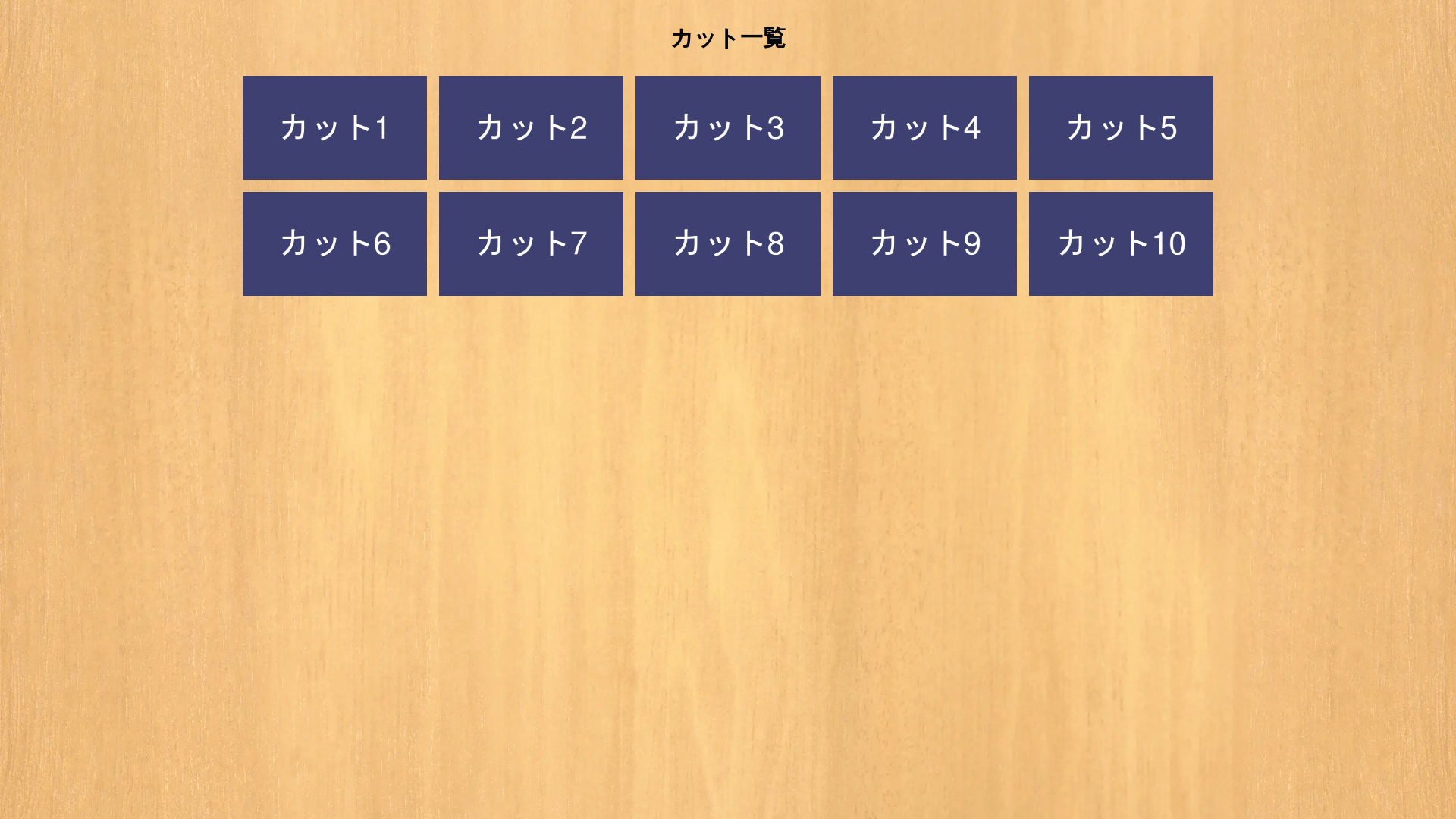
Task: Select the カット6 button
Action: [334, 243]
